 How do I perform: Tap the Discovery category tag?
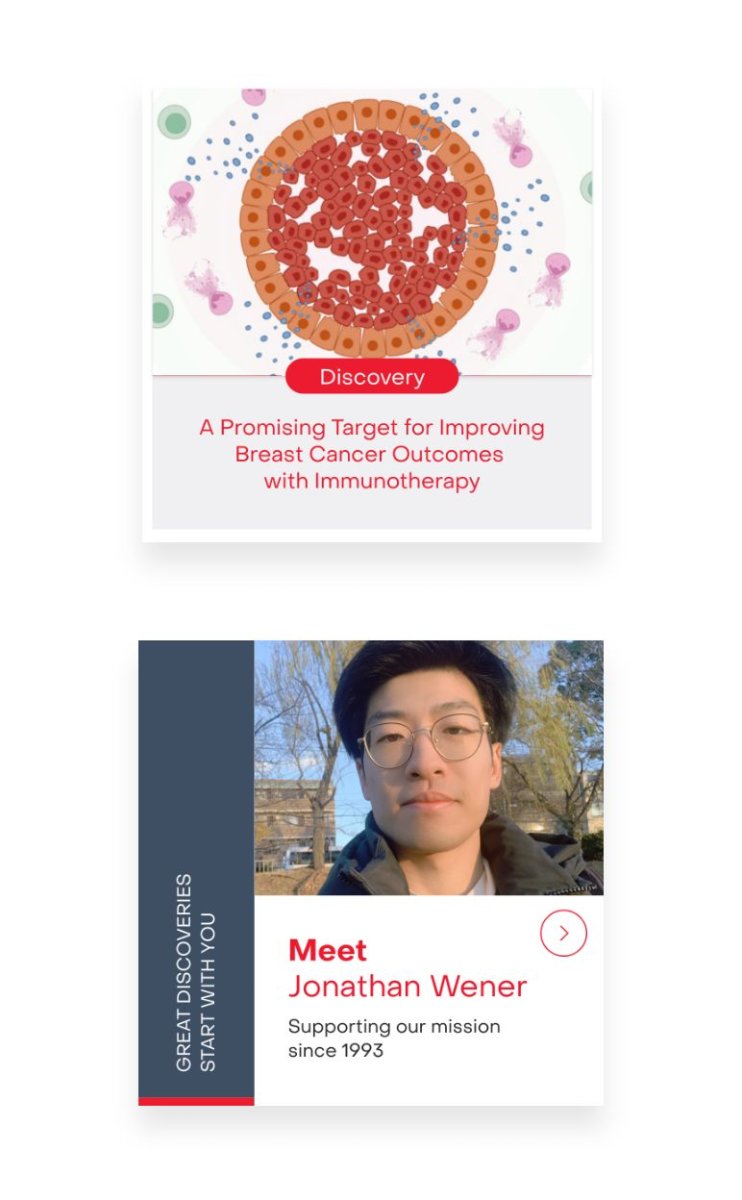371,377
